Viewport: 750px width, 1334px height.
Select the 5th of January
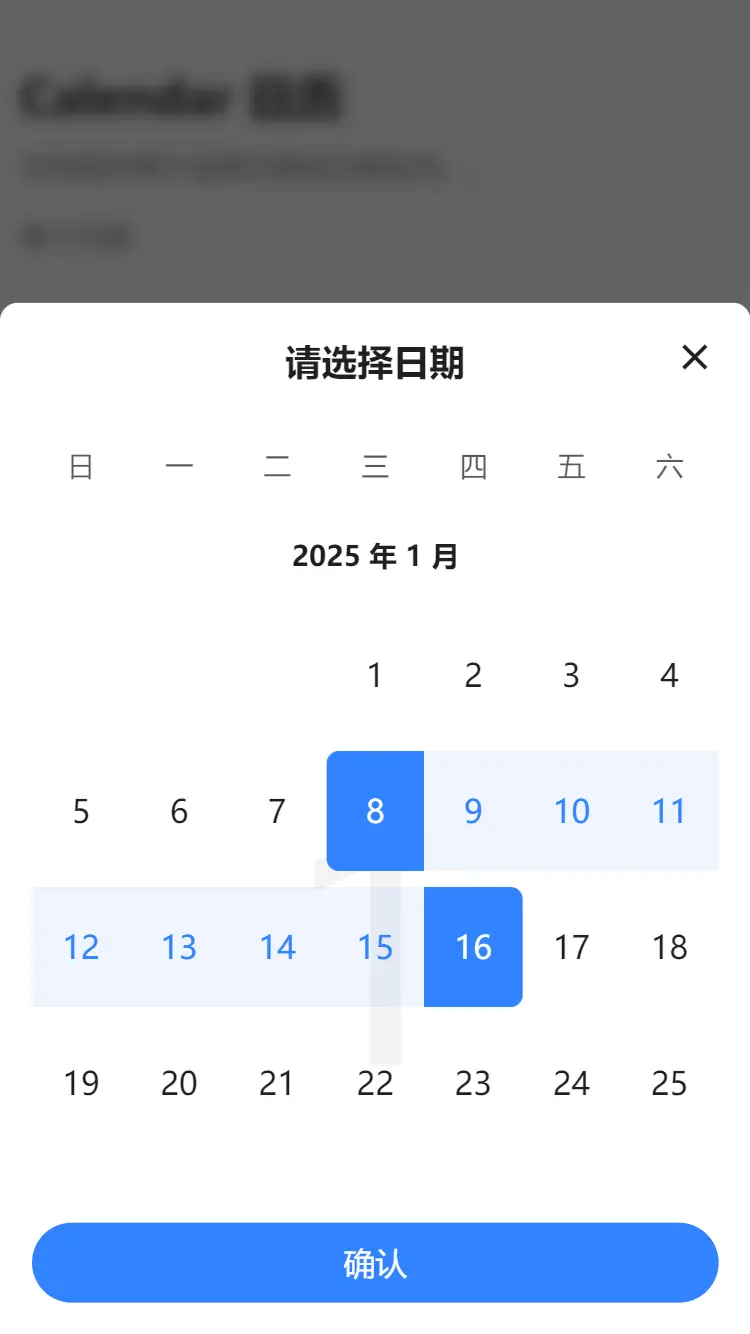(81, 811)
